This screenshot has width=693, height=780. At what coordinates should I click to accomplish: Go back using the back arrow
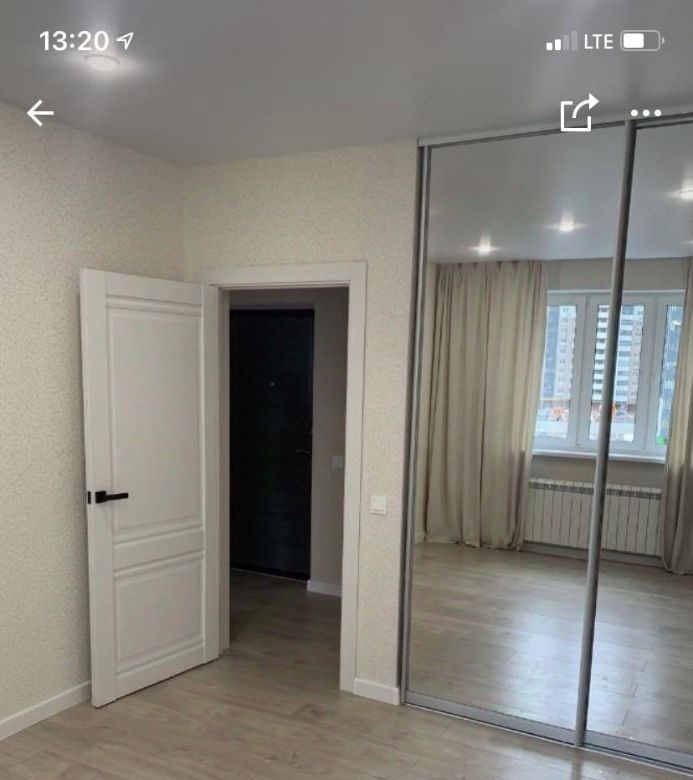pyautogui.click(x=40, y=113)
